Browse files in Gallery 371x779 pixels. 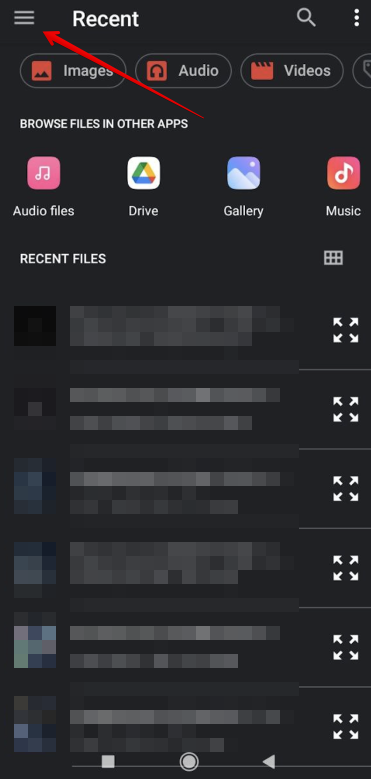pyautogui.click(x=243, y=187)
